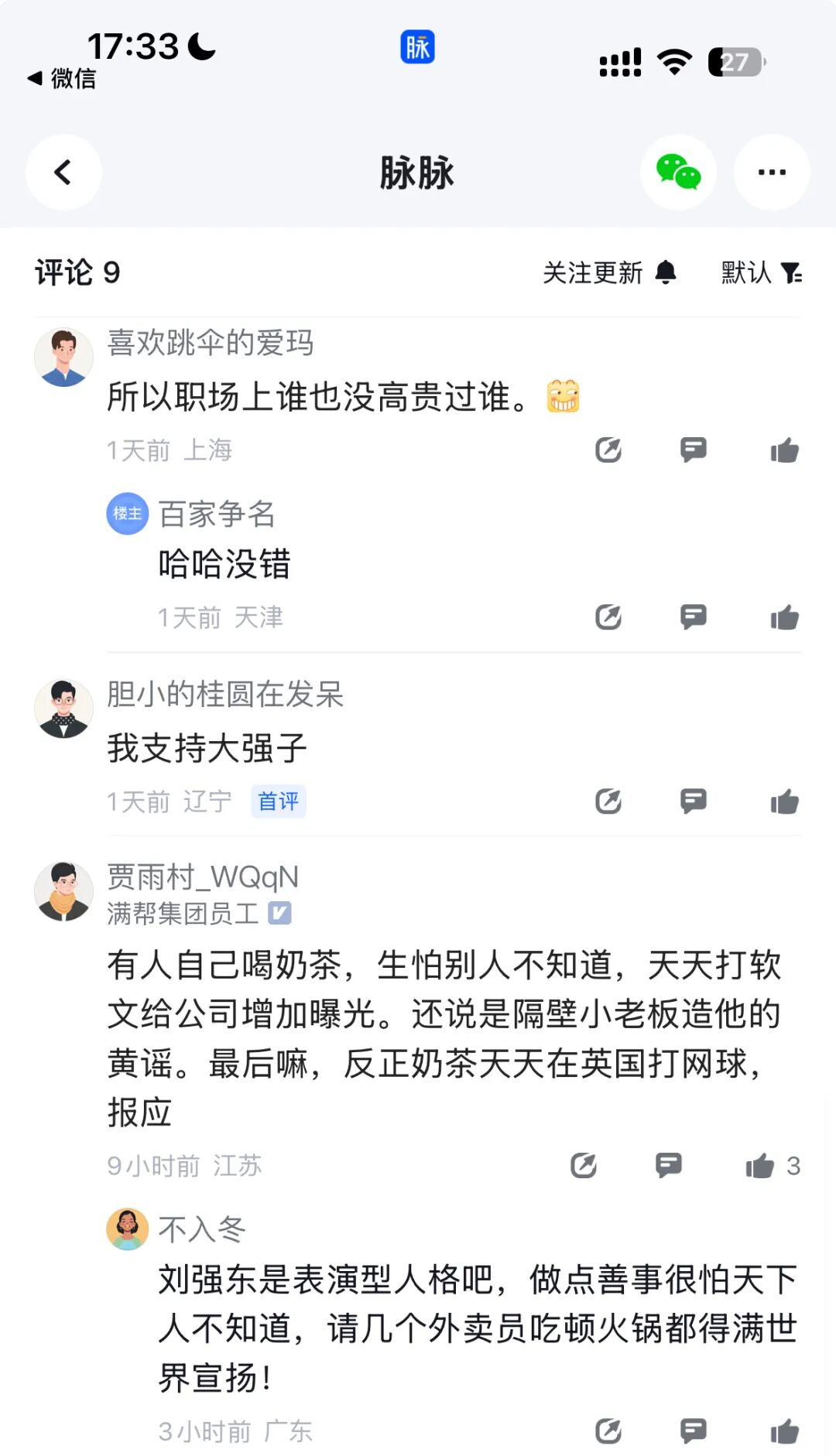Viewport: 836px width, 1456px height.
Task: Share the comment 我支持大强子
Action: click(x=608, y=801)
